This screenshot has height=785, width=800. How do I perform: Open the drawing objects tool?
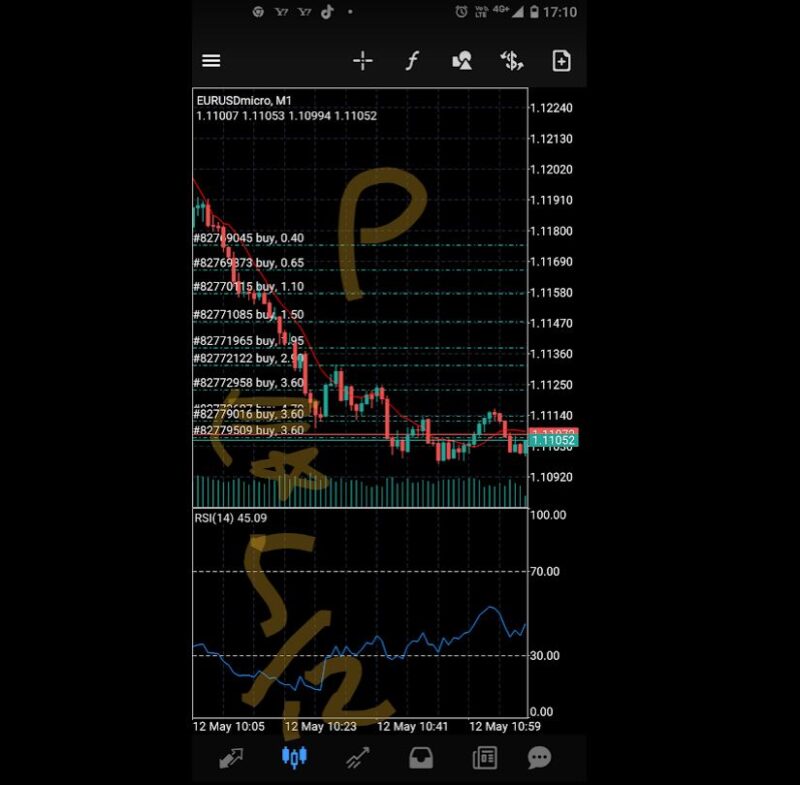pos(462,61)
